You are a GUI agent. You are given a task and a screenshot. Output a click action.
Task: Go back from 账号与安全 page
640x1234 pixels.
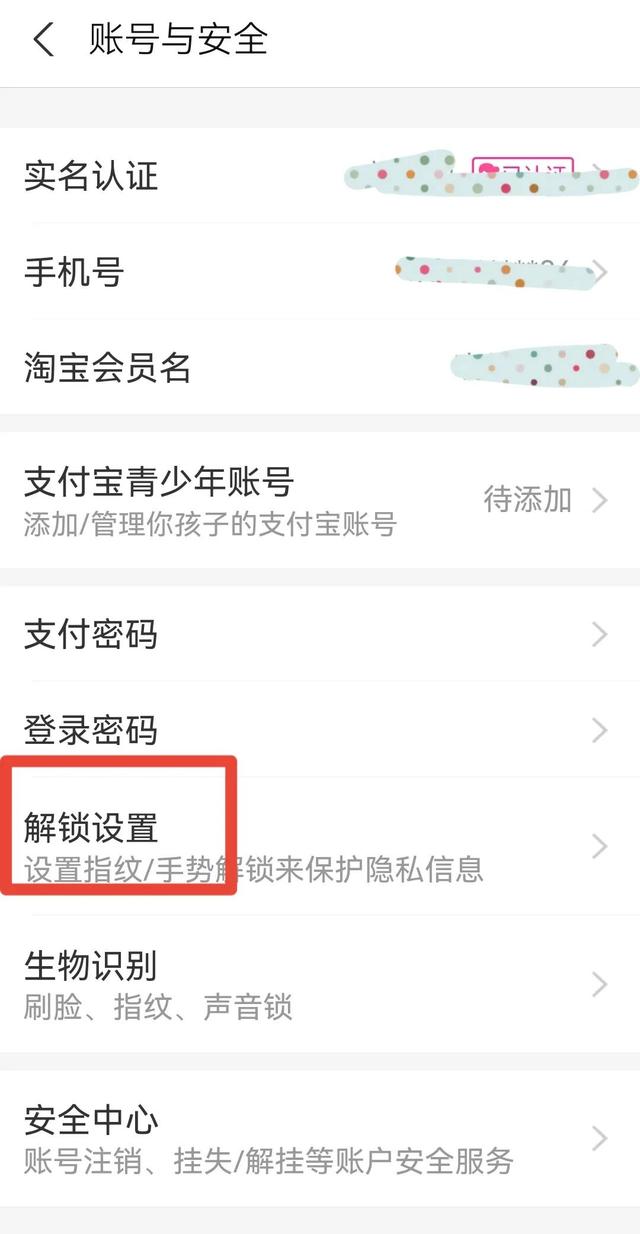(x=44, y=41)
